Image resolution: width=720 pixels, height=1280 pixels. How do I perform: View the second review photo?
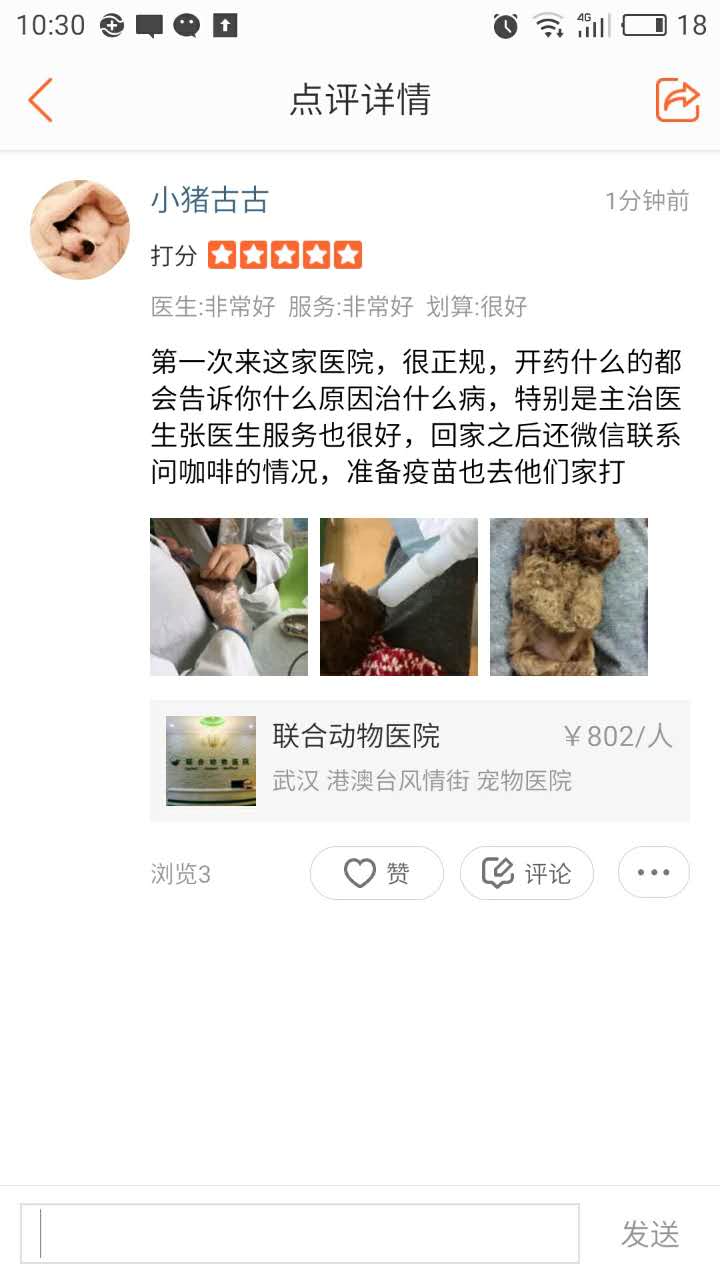coord(399,597)
